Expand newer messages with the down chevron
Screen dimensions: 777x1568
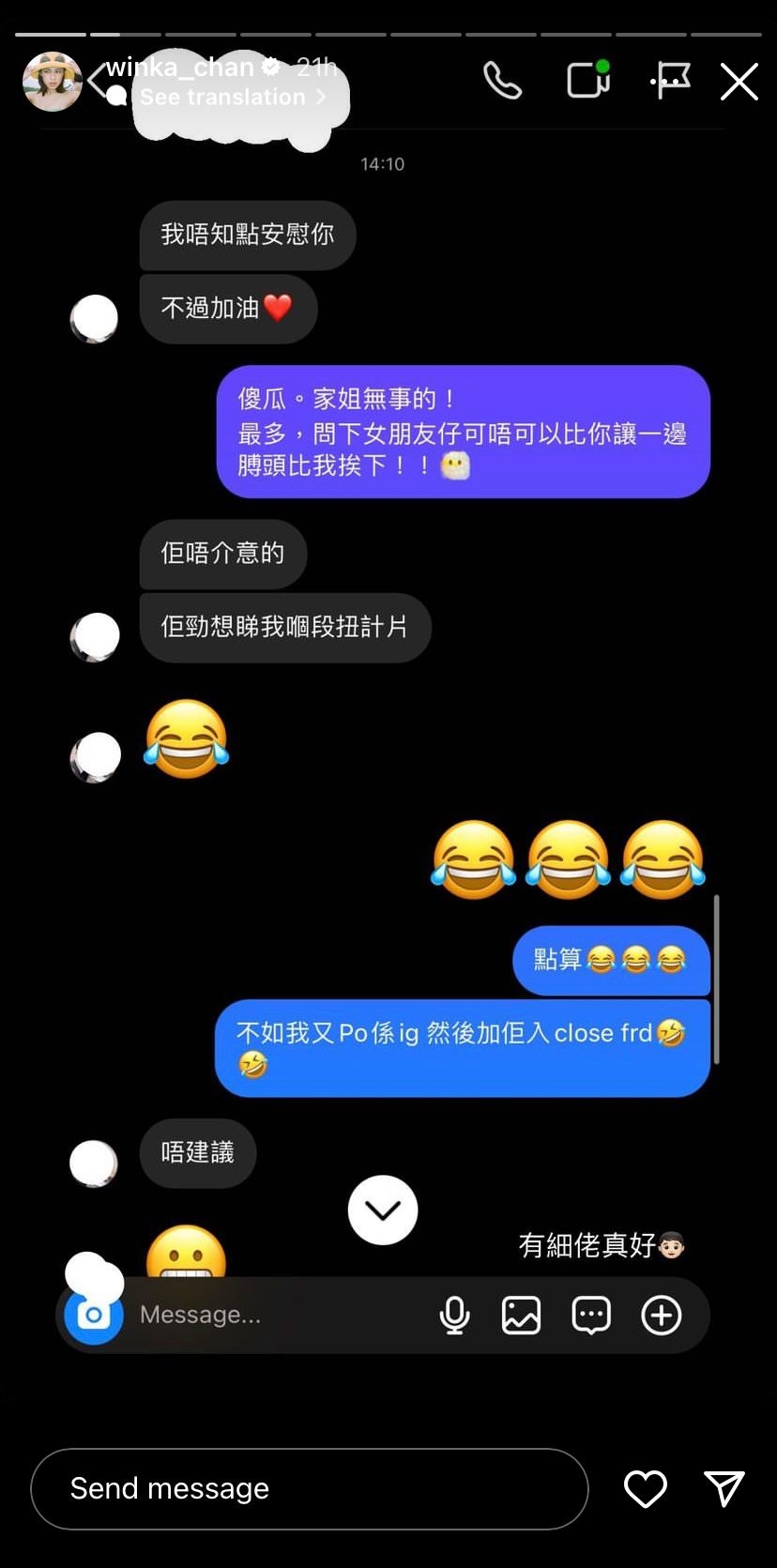(x=382, y=1210)
